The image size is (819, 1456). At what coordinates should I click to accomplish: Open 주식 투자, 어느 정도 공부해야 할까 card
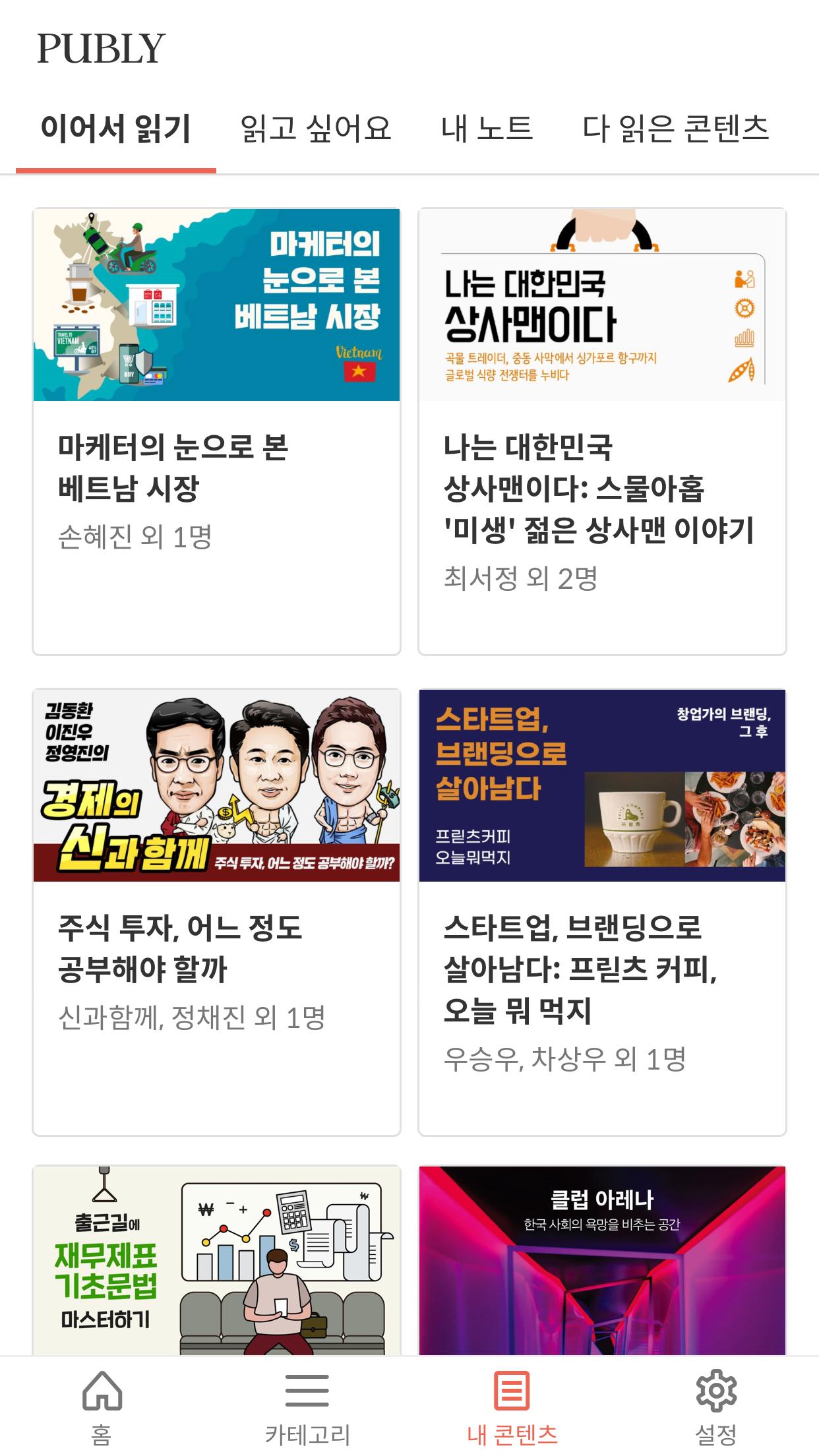(216, 911)
